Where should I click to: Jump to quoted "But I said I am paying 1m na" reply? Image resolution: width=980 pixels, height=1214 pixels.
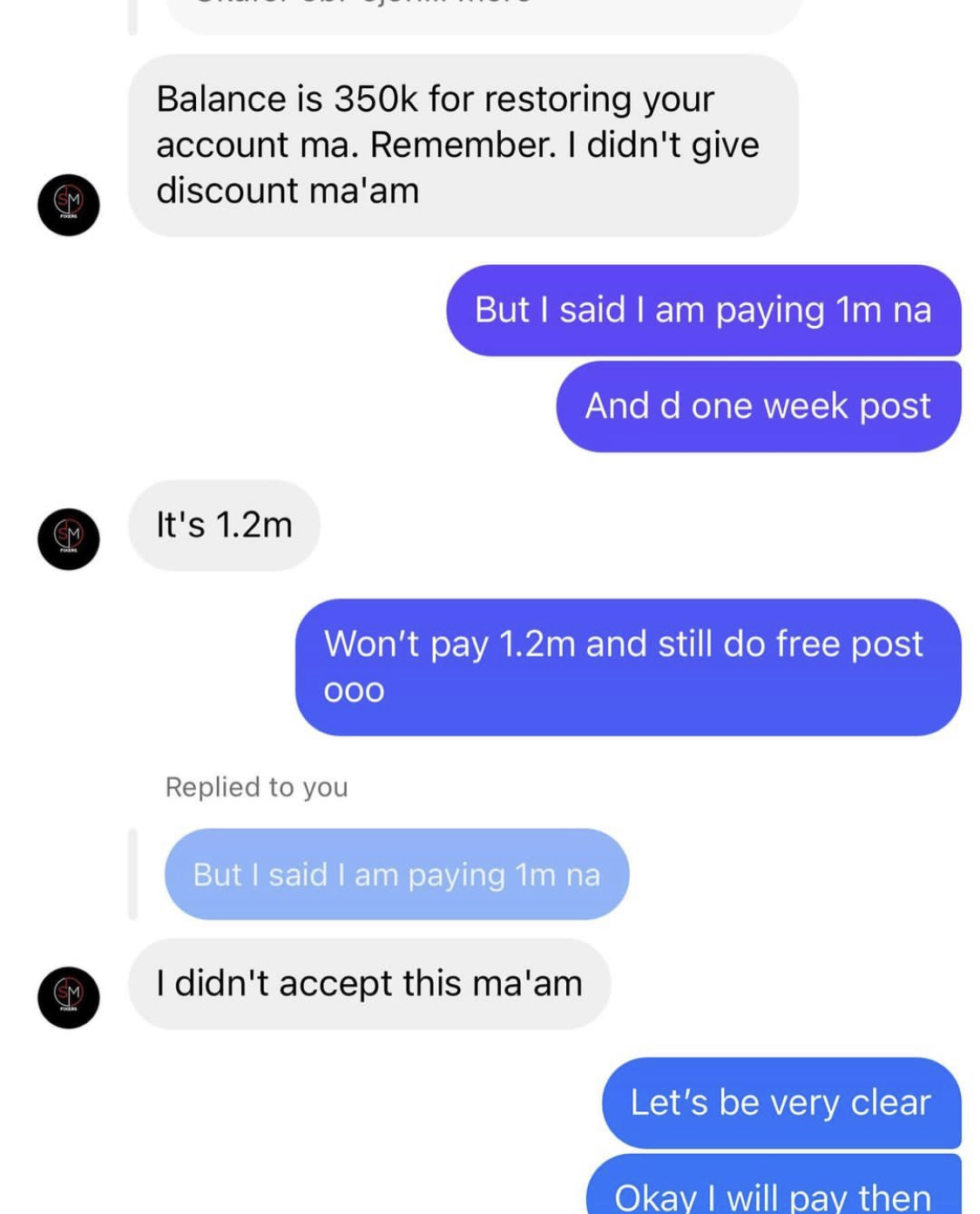(396, 874)
